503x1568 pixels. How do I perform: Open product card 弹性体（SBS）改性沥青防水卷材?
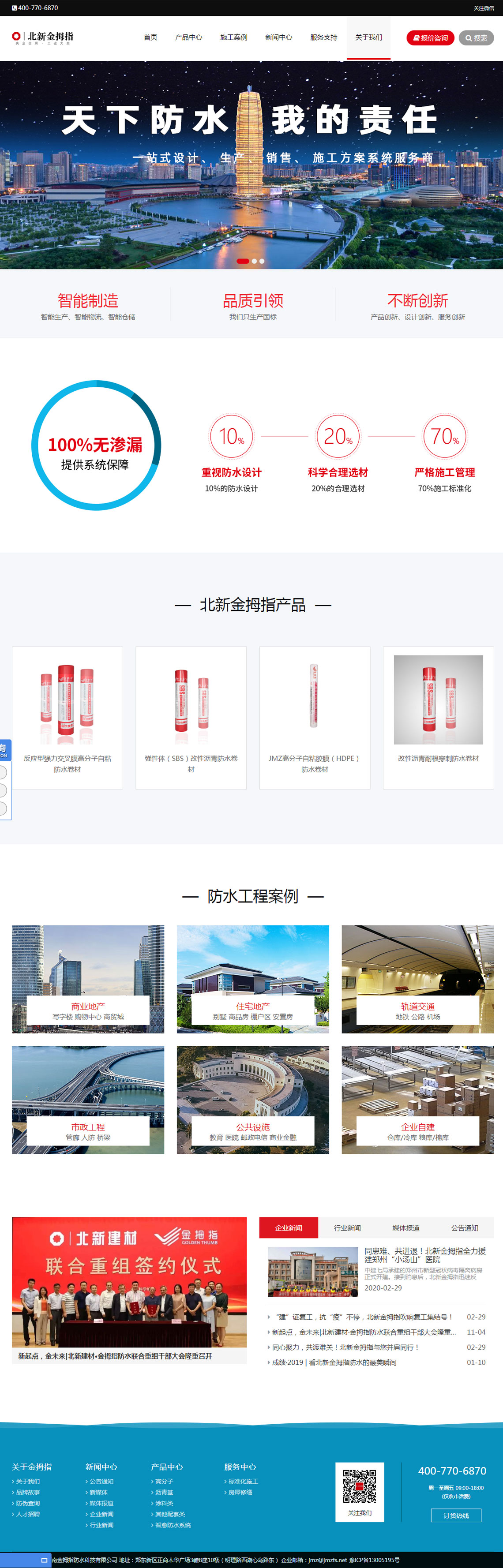[191, 717]
